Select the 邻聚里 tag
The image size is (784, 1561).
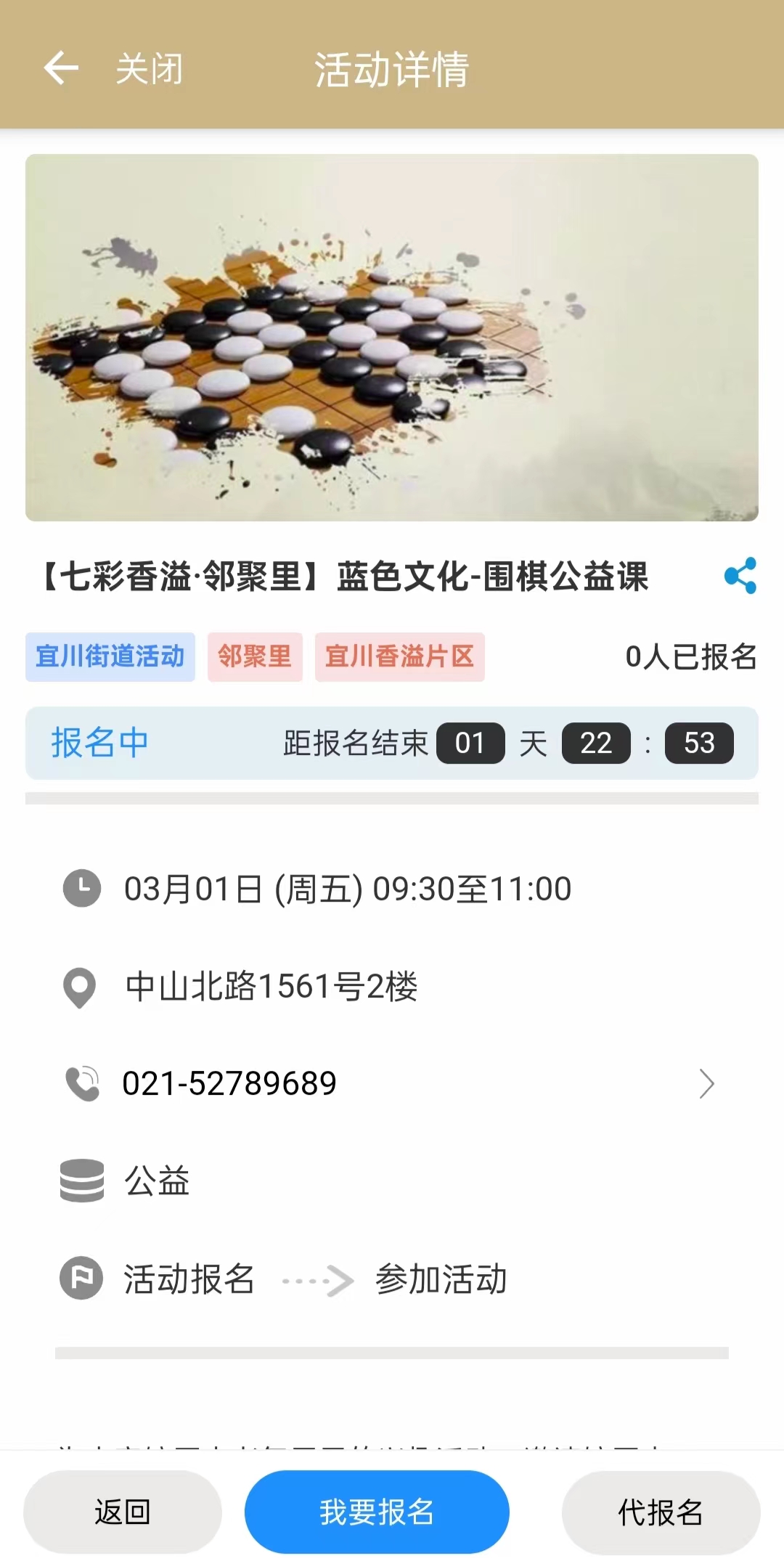click(255, 657)
